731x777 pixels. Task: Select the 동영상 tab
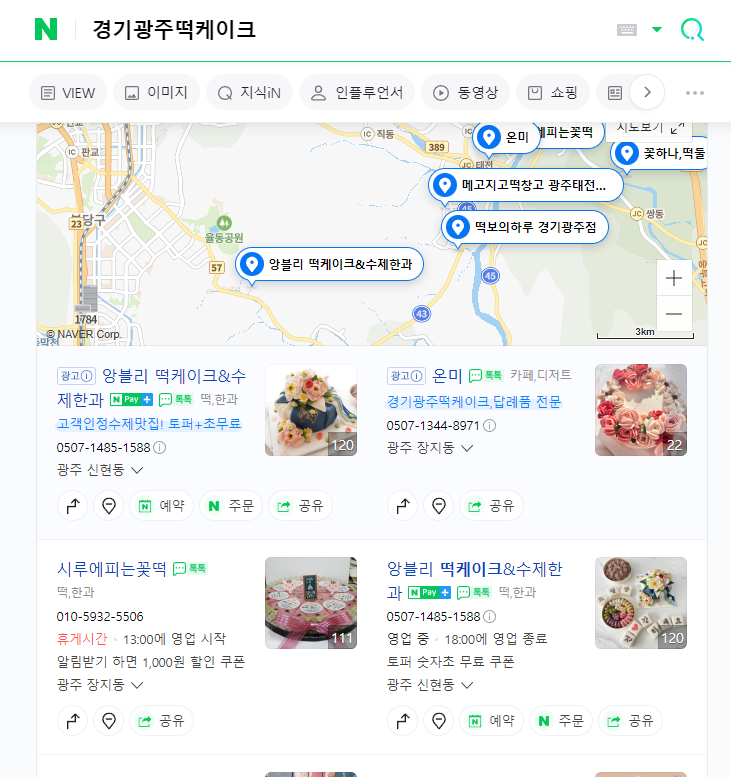(x=466, y=93)
